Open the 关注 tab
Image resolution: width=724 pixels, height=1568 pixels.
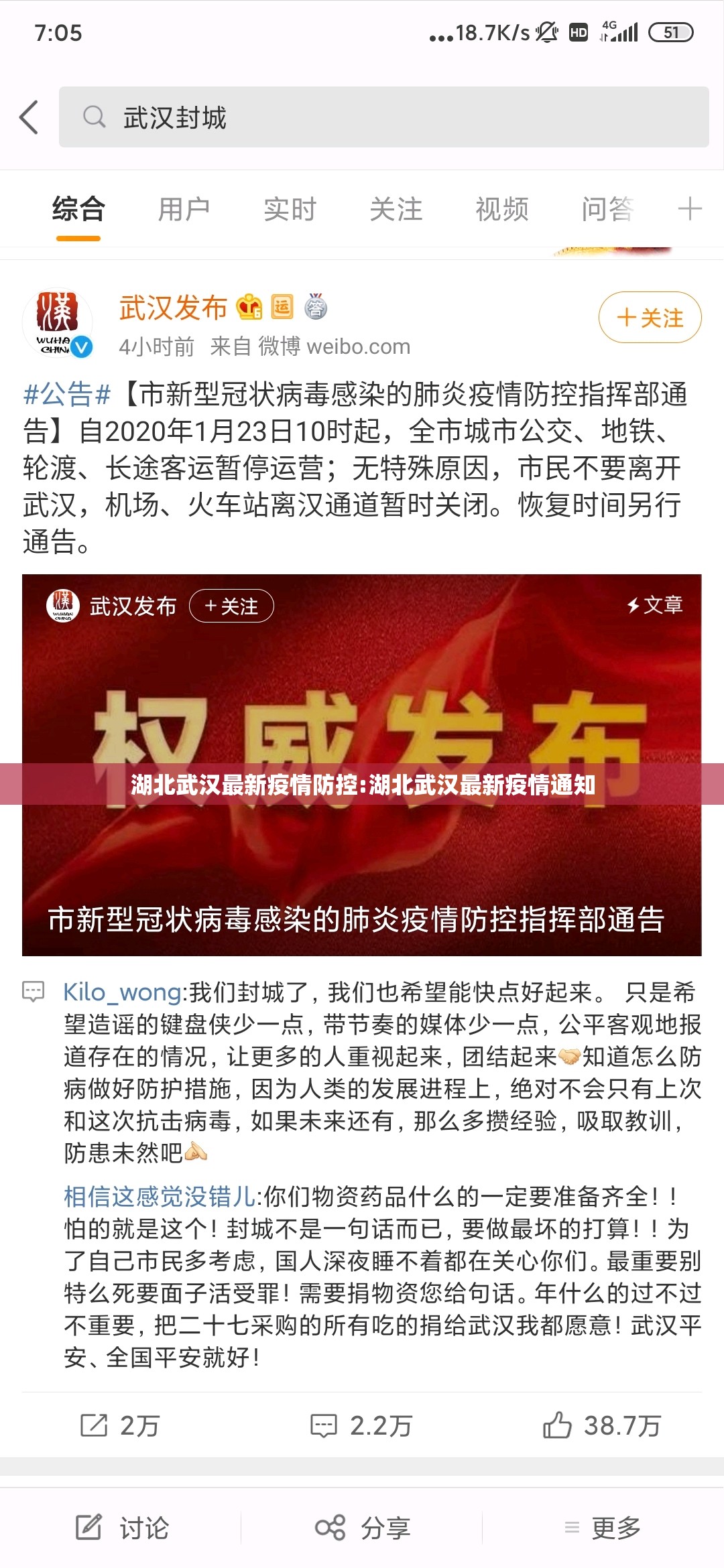396,209
